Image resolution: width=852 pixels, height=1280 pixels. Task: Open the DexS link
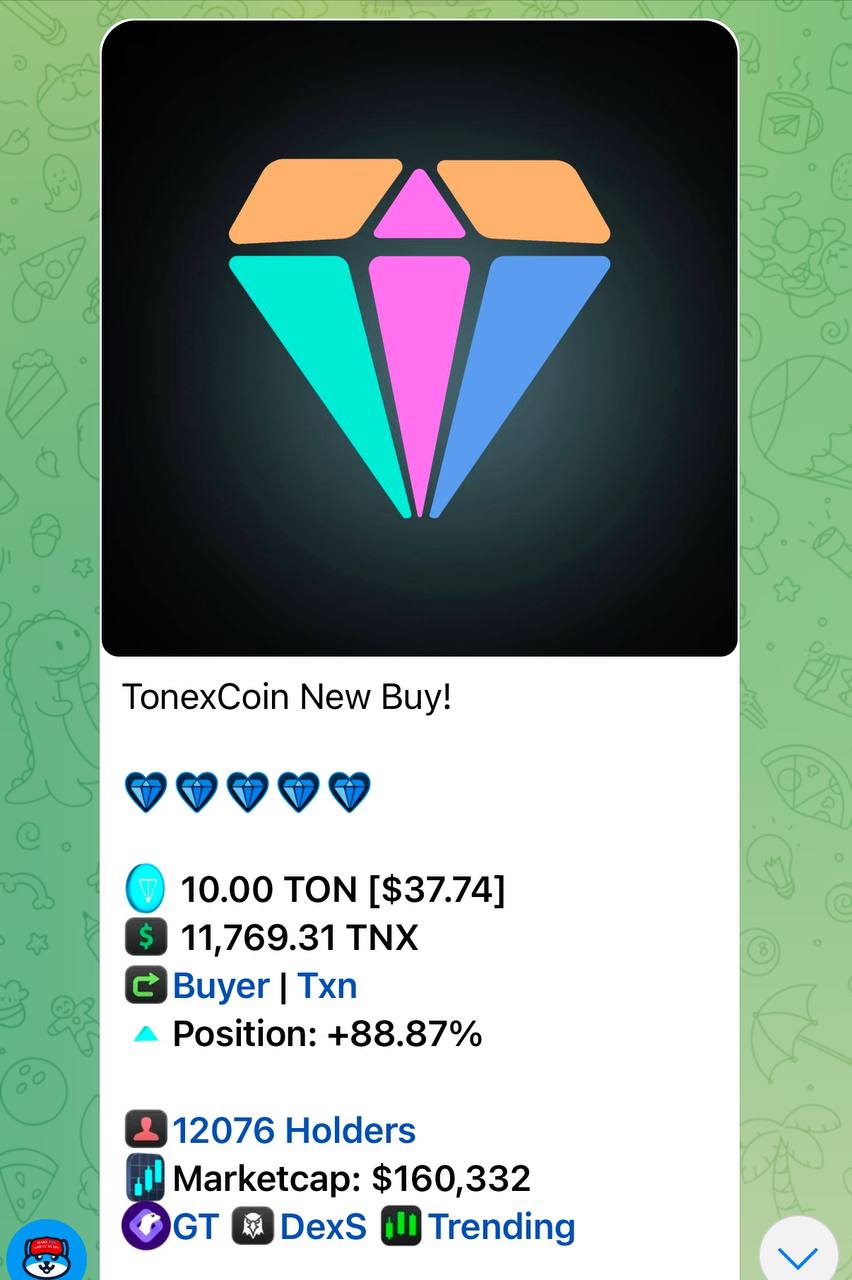pyautogui.click(x=323, y=1226)
